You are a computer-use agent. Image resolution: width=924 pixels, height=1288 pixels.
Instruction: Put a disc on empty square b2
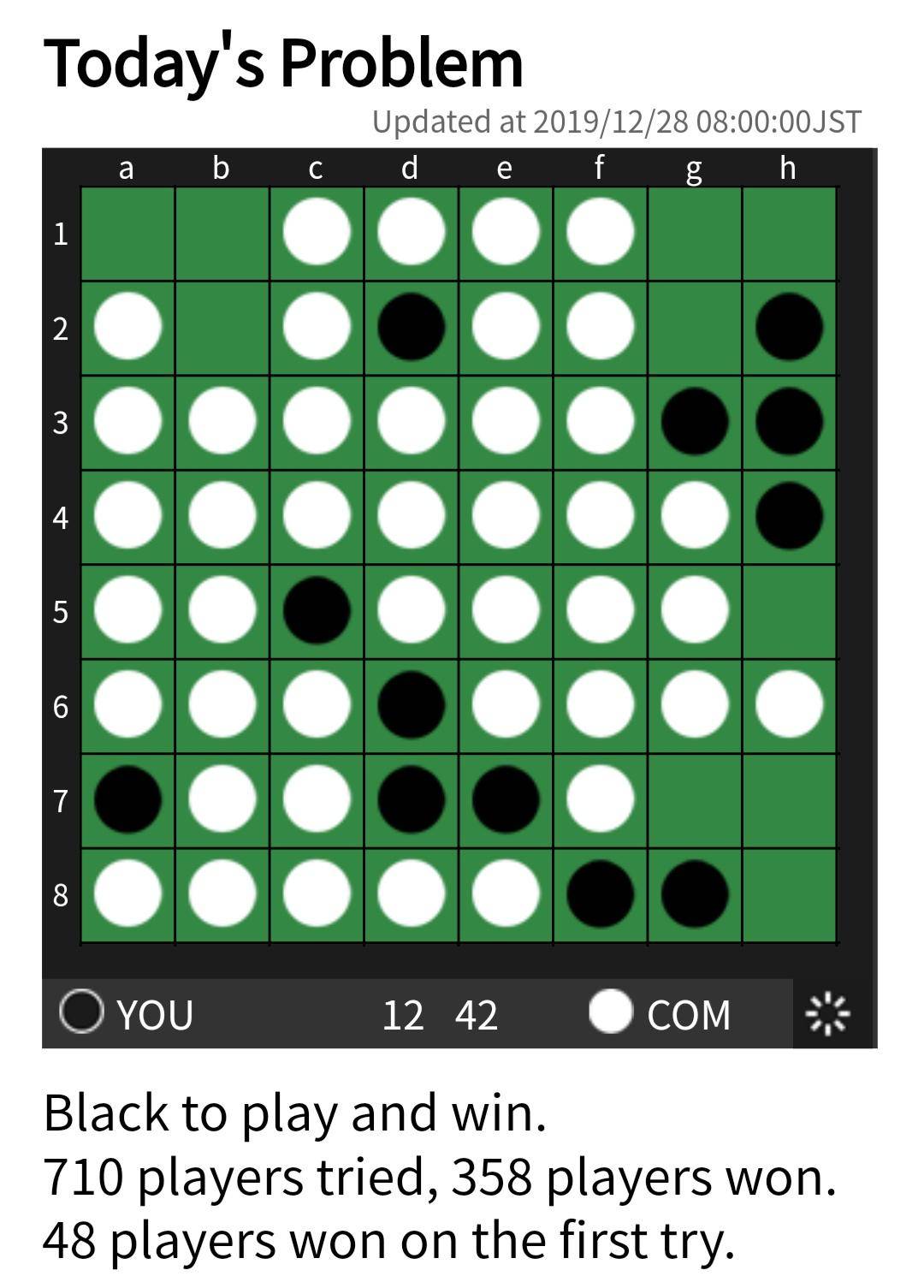coord(222,328)
